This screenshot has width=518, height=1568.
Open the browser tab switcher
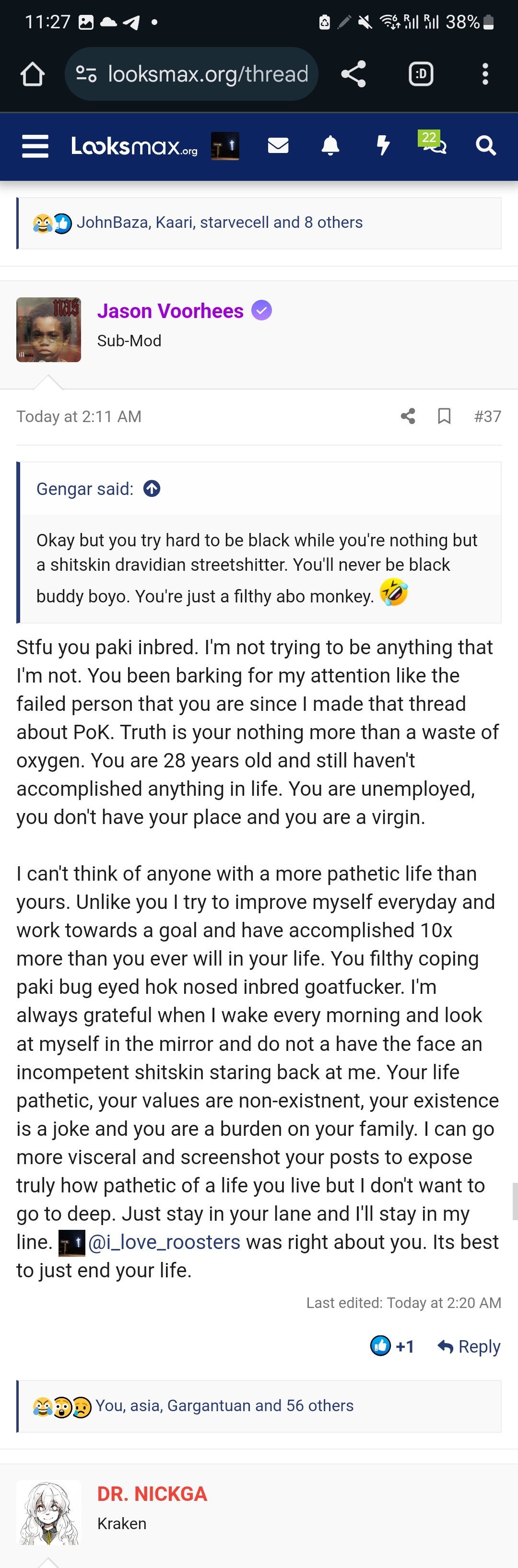click(421, 74)
